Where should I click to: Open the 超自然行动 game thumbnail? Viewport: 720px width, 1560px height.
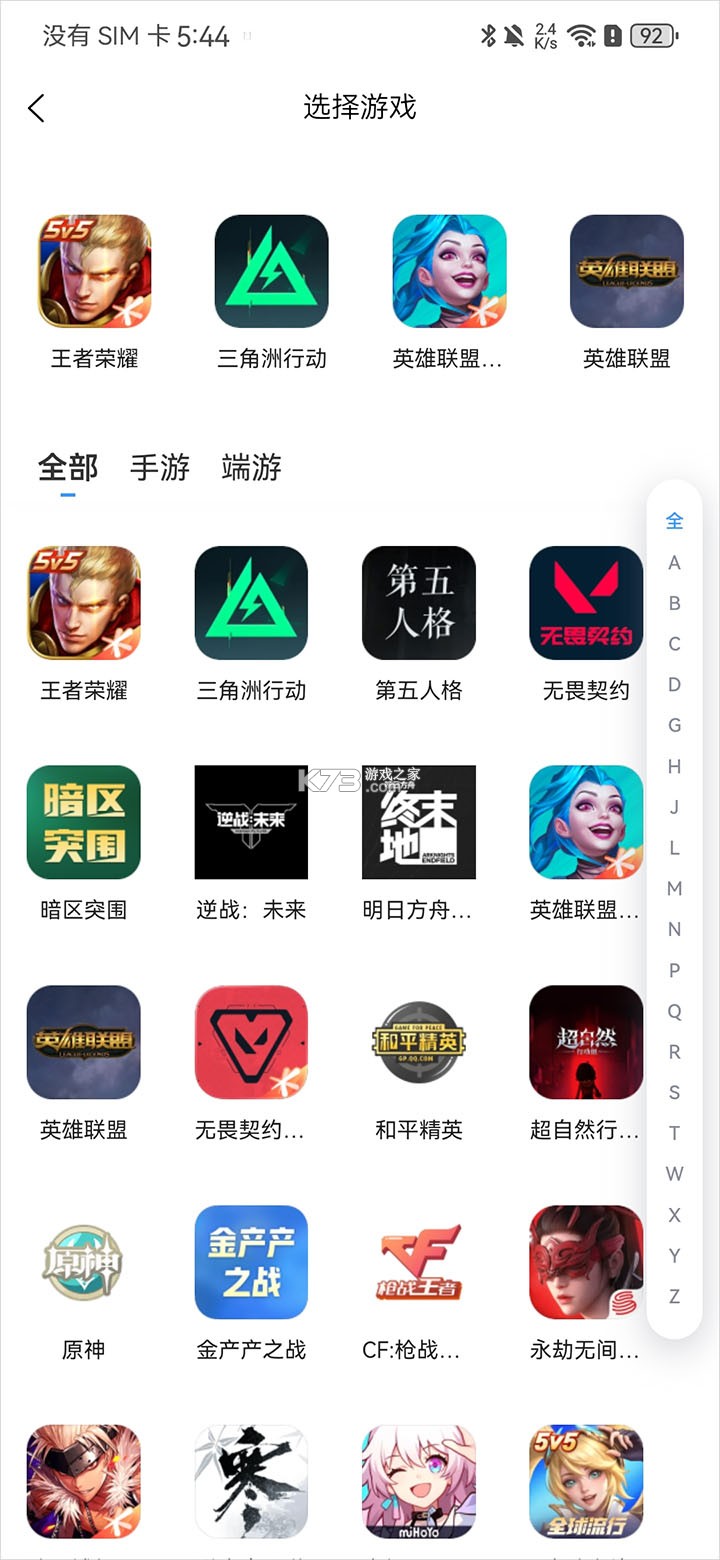tap(585, 1042)
